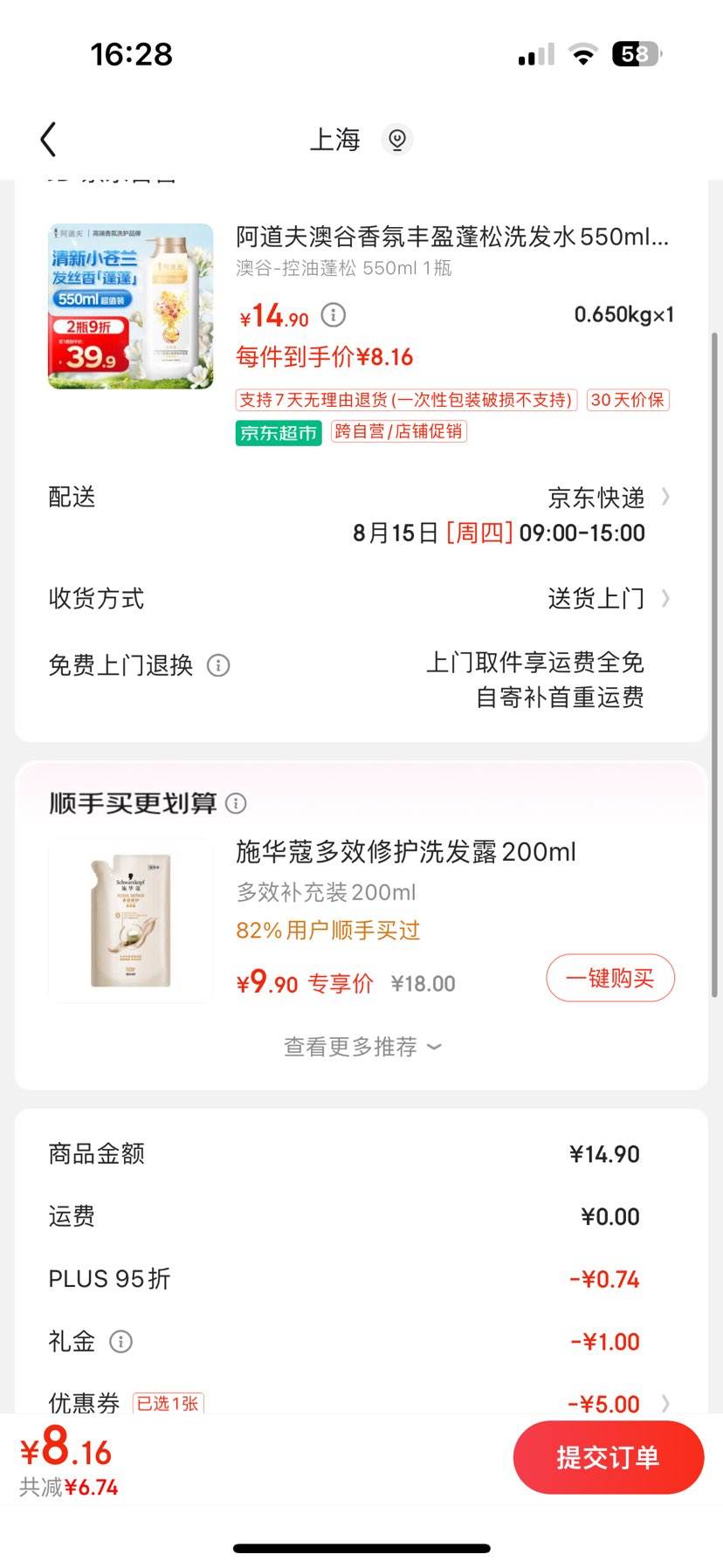Screen dimensions: 723x1568
Task: Tap the info icon beside ¥14.90 price
Action: [332, 316]
